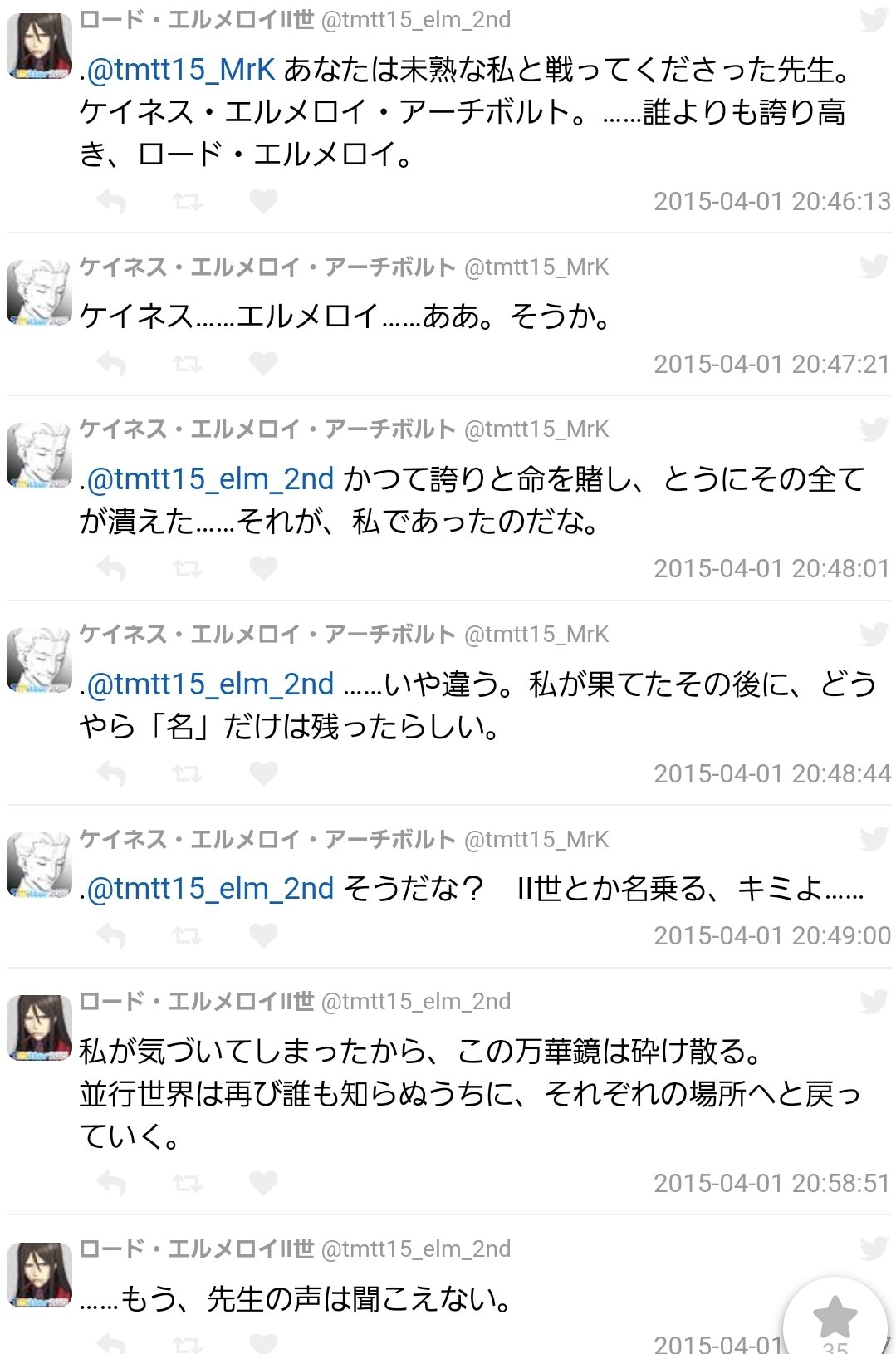
Task: Open @tmtt15_elm_2nd mention in 20:48:01 tweet
Action: pos(210,479)
